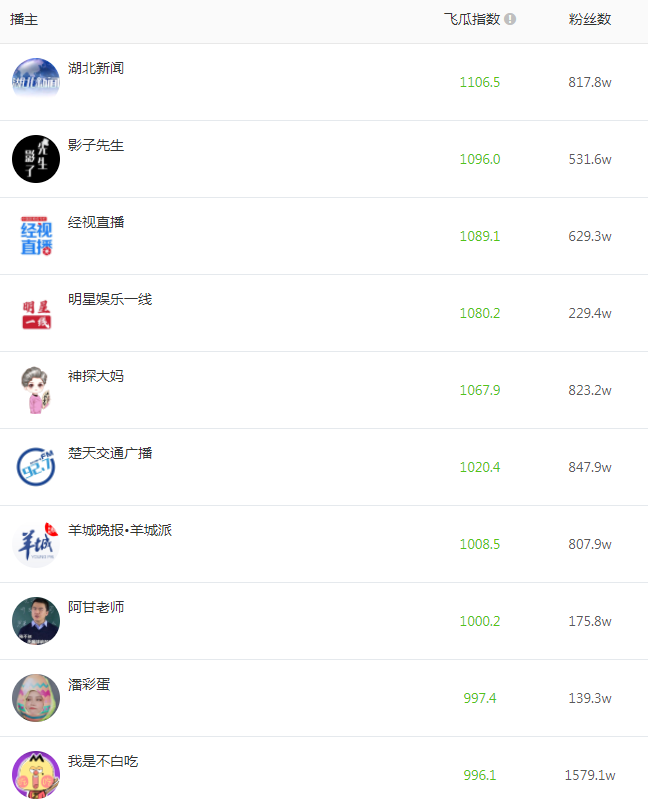
Task: Select the 经视直播 row
Action: pyautogui.click(x=96, y=222)
